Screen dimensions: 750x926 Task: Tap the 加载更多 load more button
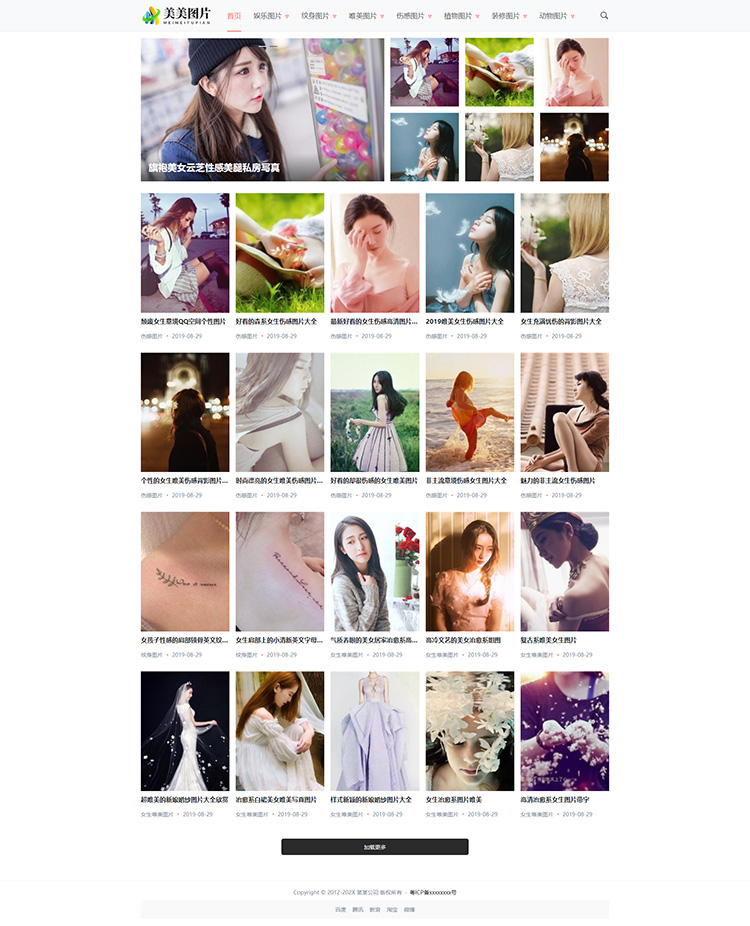pyautogui.click(x=374, y=847)
